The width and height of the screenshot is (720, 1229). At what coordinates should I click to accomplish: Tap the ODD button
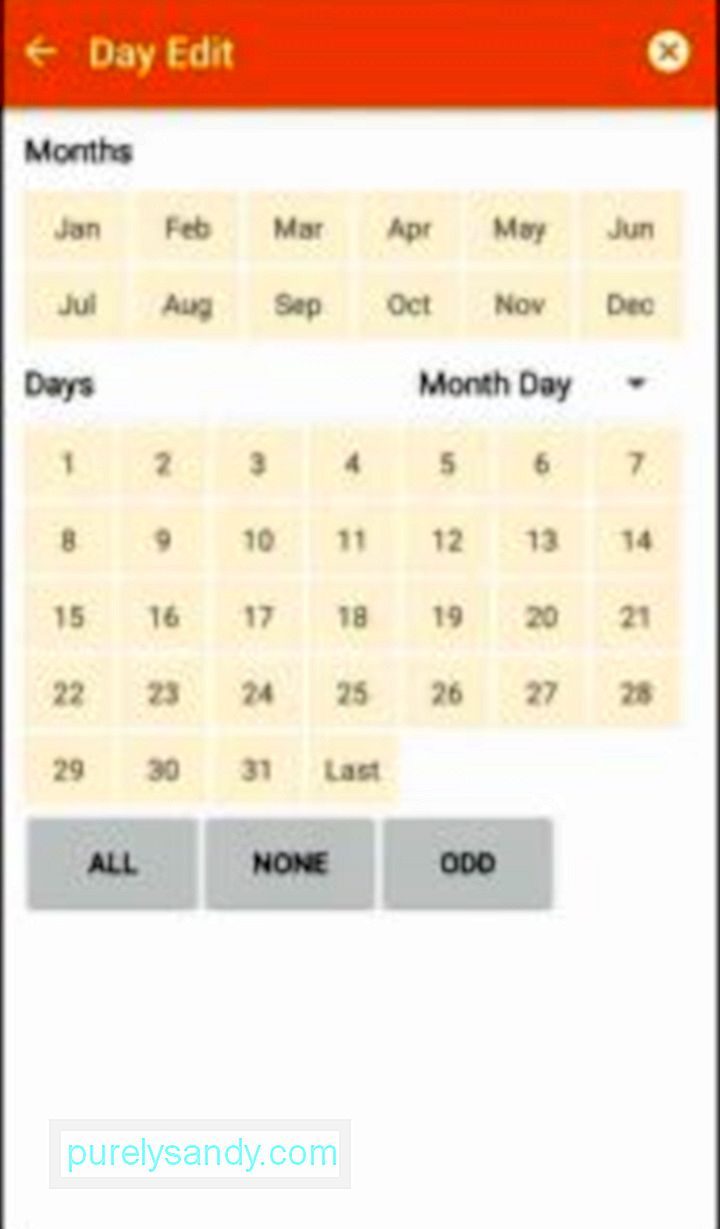pos(468,863)
